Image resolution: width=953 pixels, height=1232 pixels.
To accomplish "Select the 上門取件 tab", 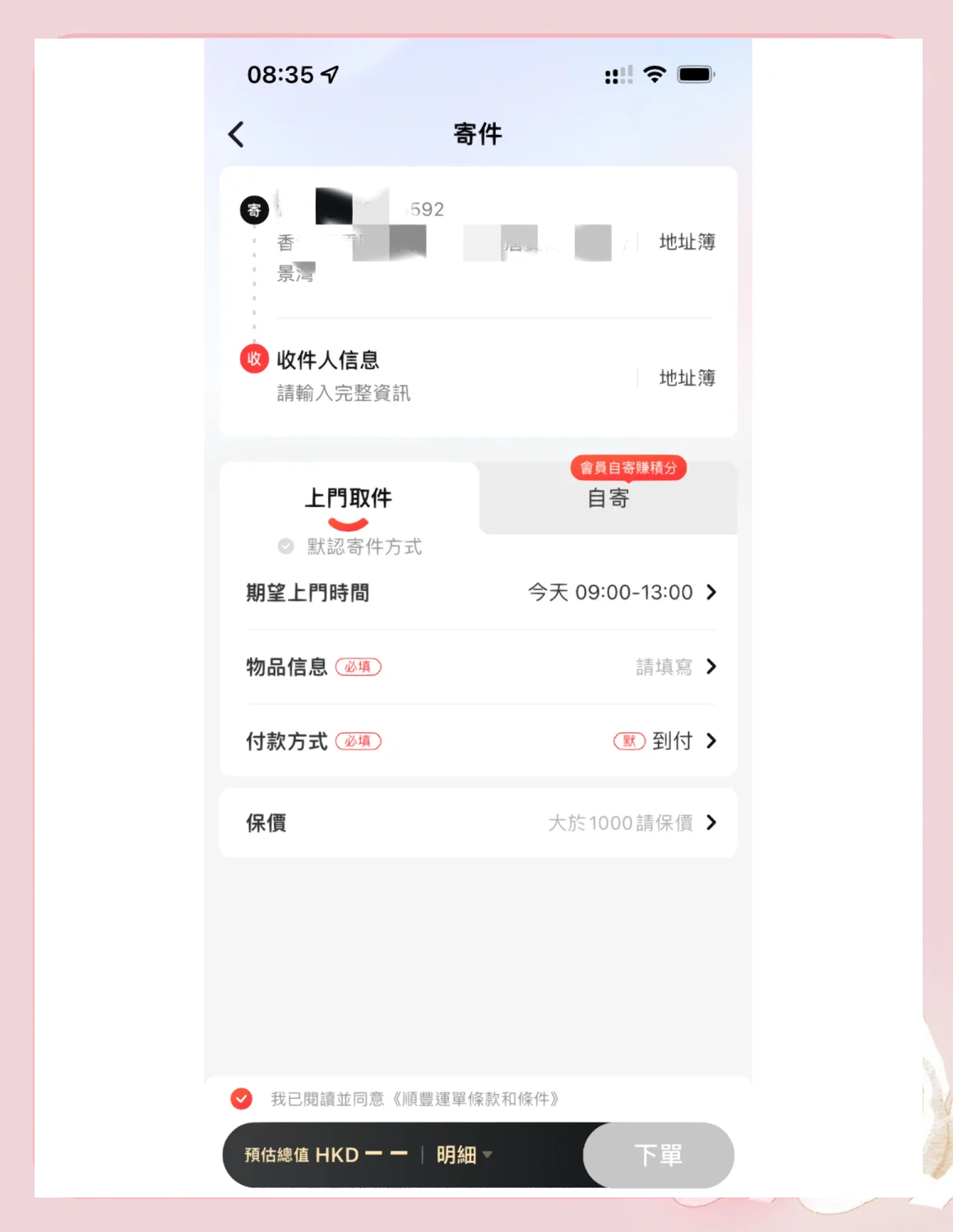I will 348,498.
